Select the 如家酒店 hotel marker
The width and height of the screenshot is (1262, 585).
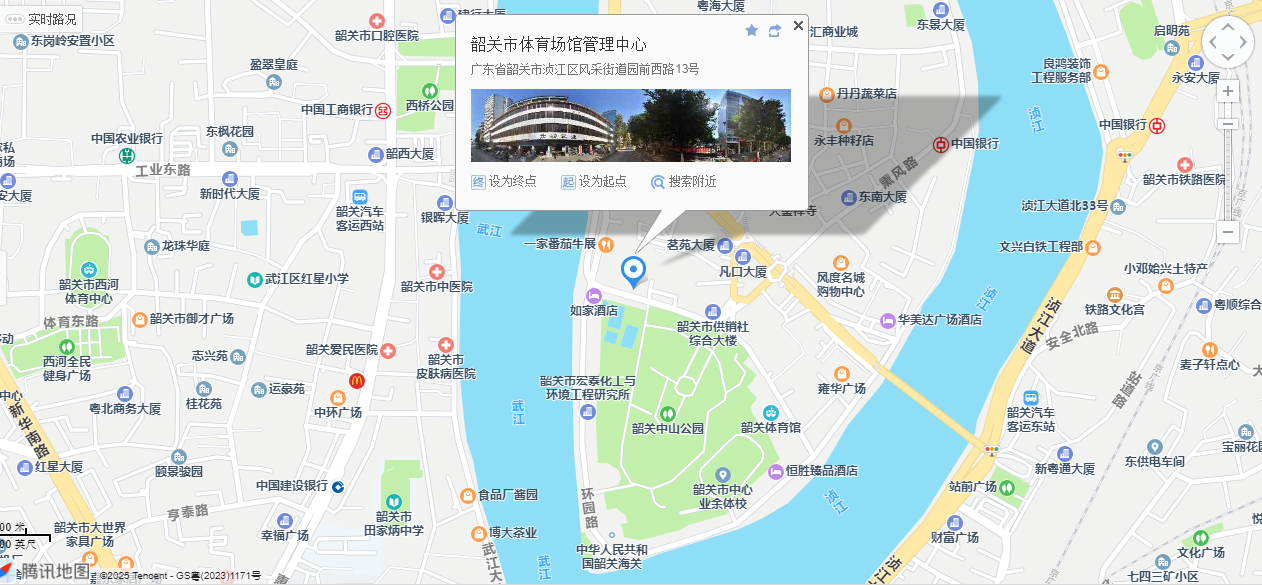(x=594, y=295)
